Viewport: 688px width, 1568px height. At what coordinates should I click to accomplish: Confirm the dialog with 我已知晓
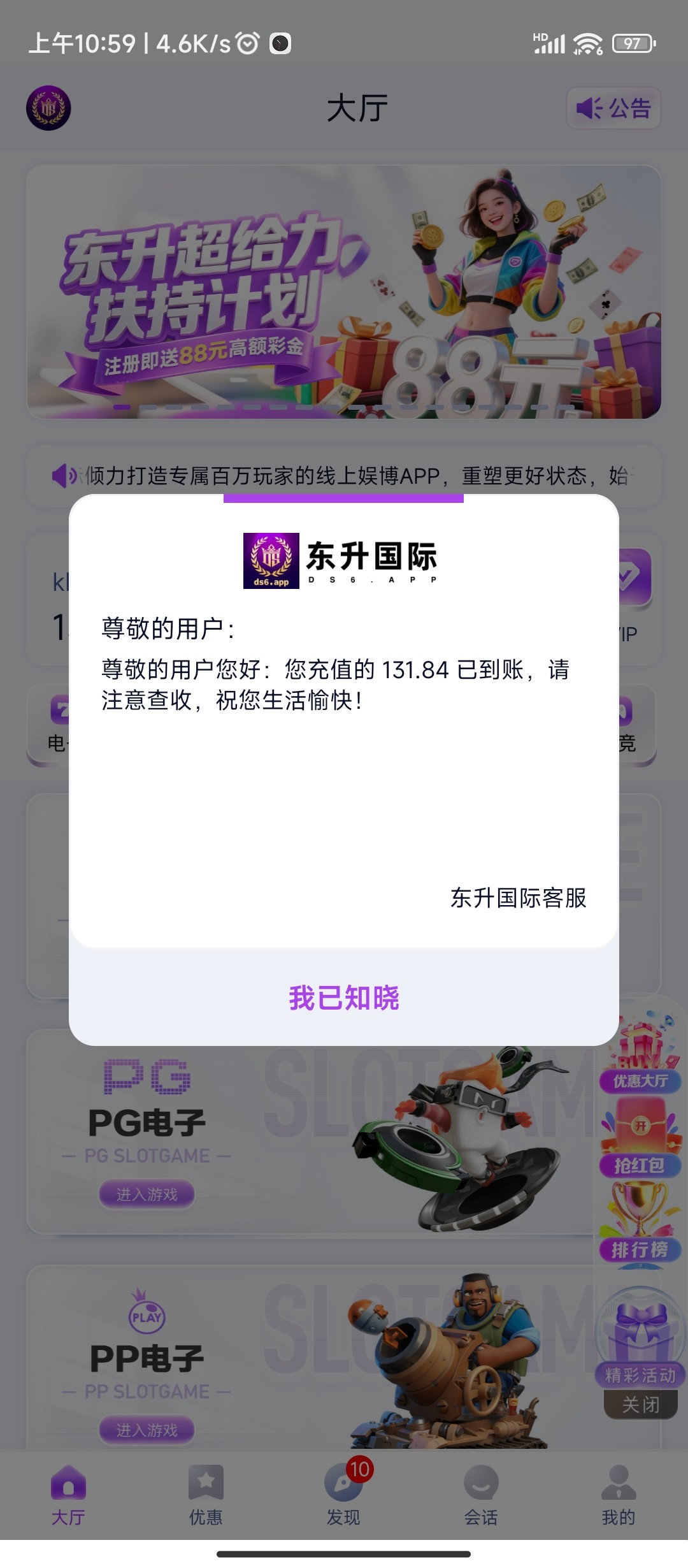tap(344, 998)
